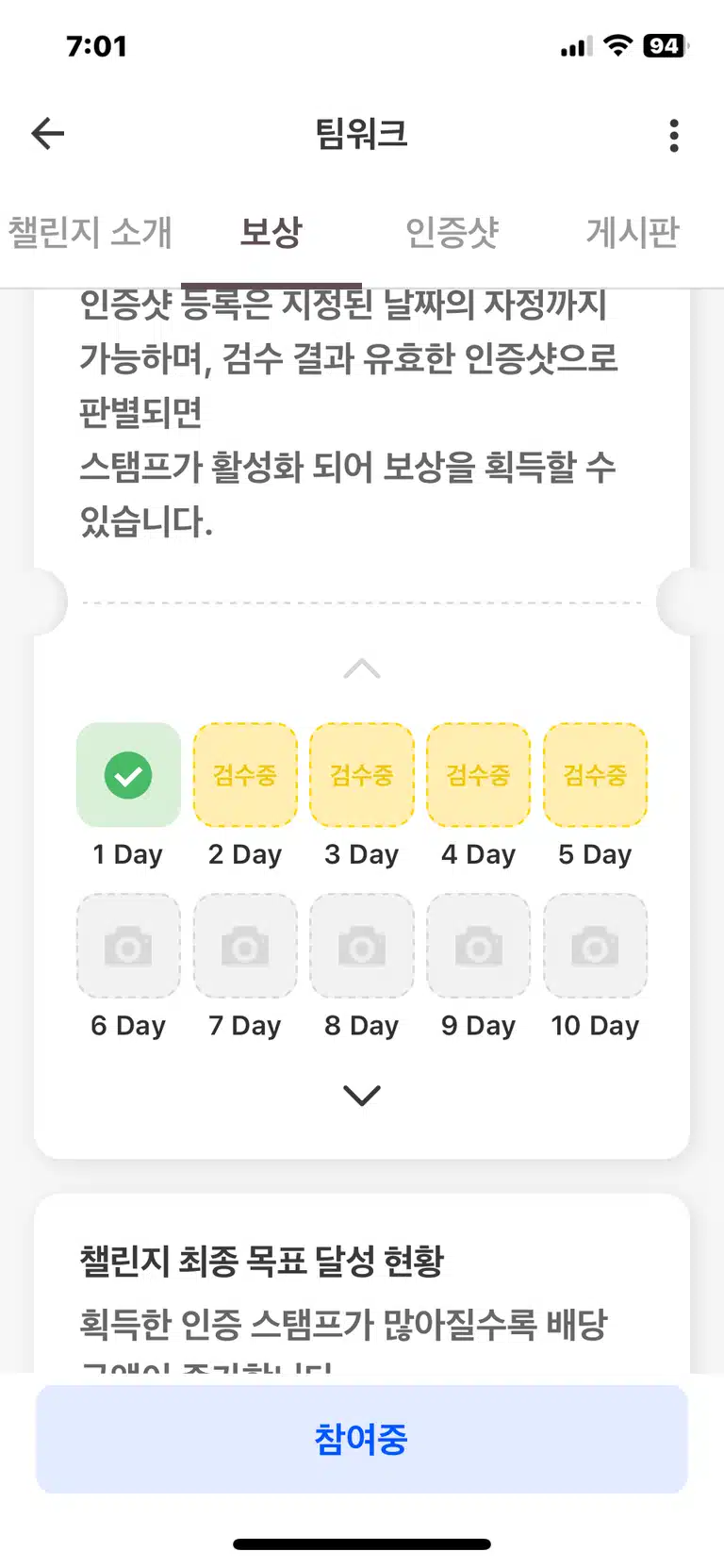Open the three-dot overflow menu
Image resolution: width=724 pixels, height=1568 pixels.
click(x=673, y=136)
